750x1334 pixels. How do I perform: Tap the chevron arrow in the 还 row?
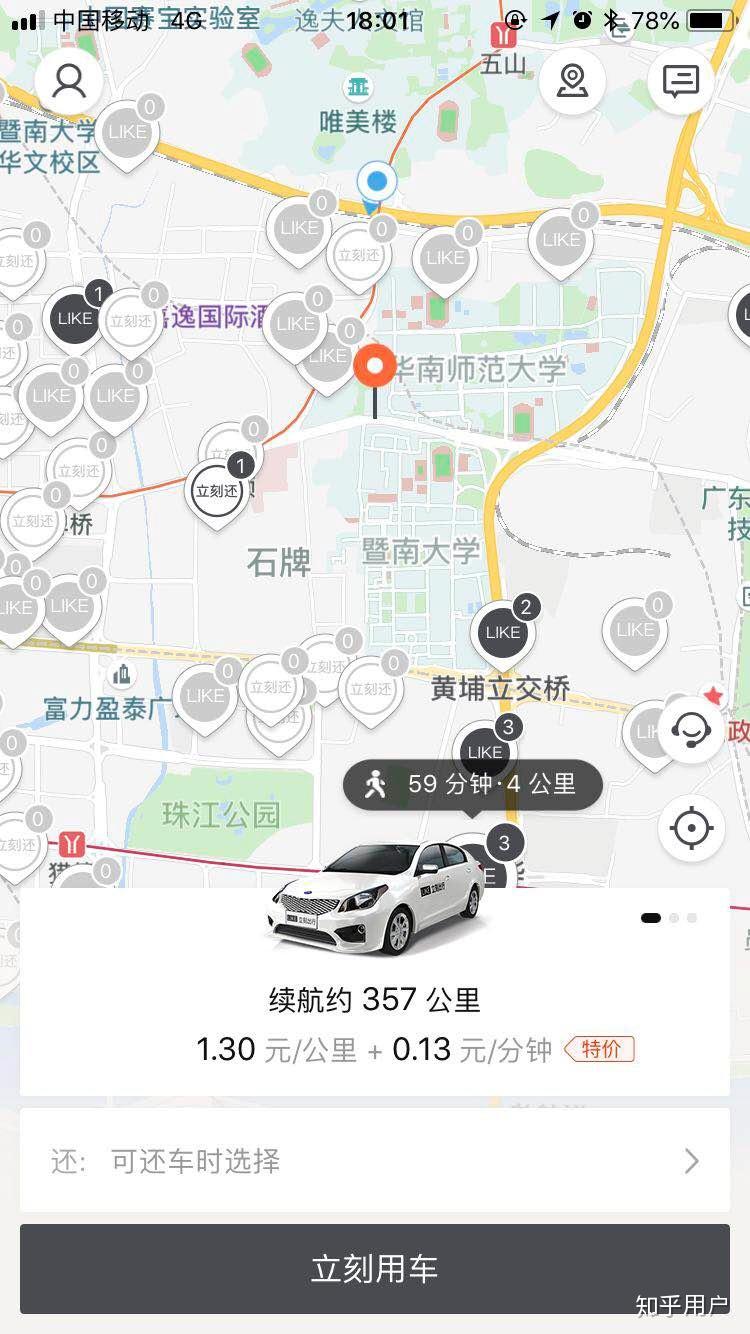coord(690,1161)
